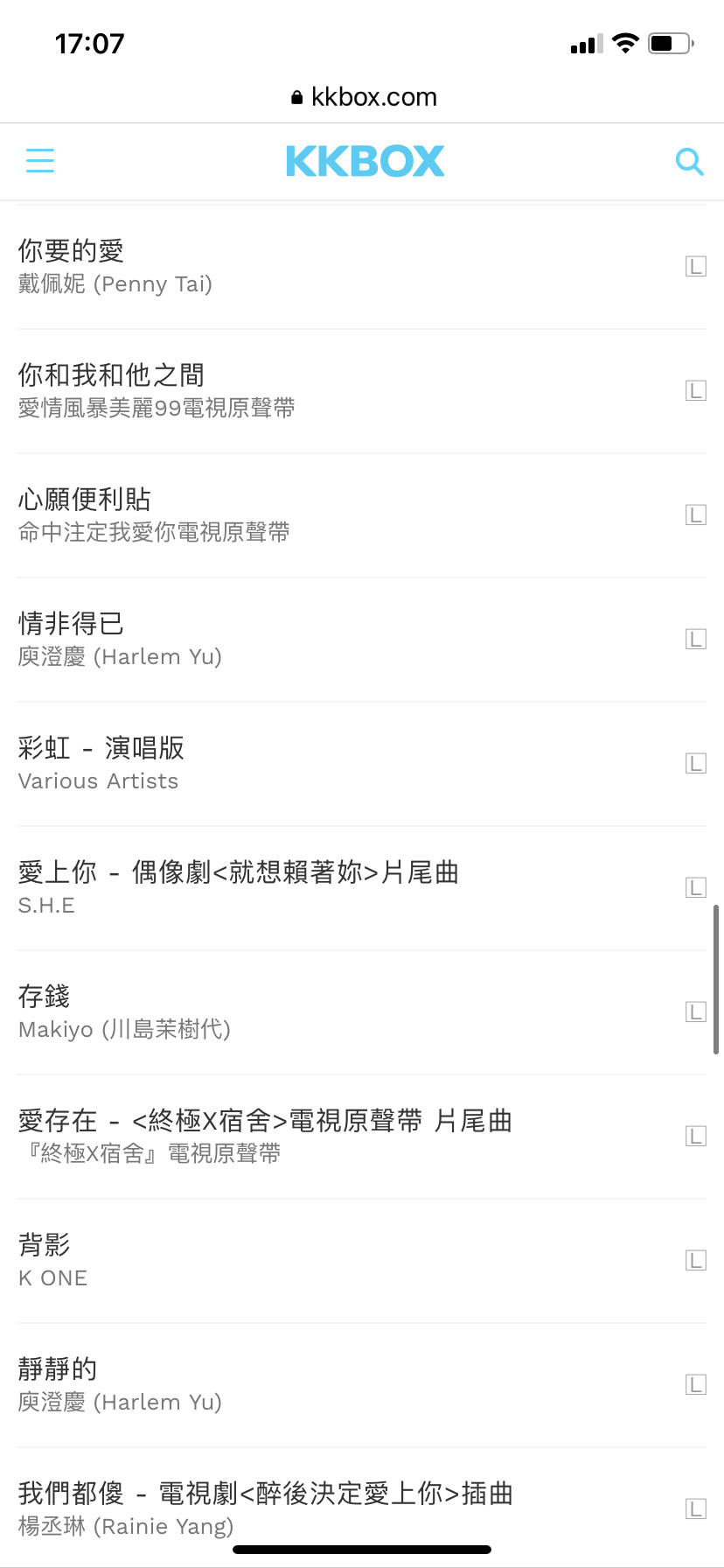Tap the kkbox.com address bar
Screen dimensions: 724x1568
pyautogui.click(x=364, y=96)
